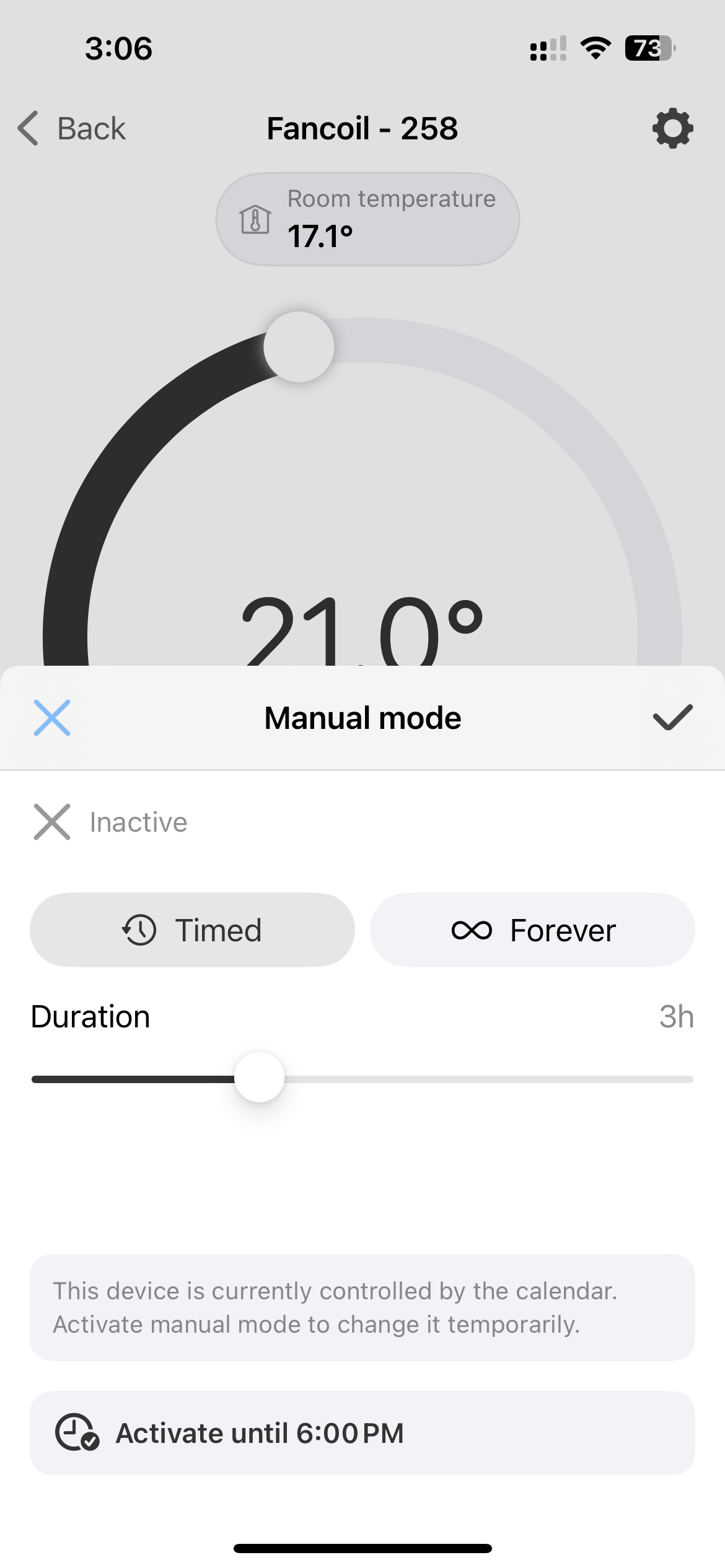Close the Manual mode sheet

[x=52, y=718]
